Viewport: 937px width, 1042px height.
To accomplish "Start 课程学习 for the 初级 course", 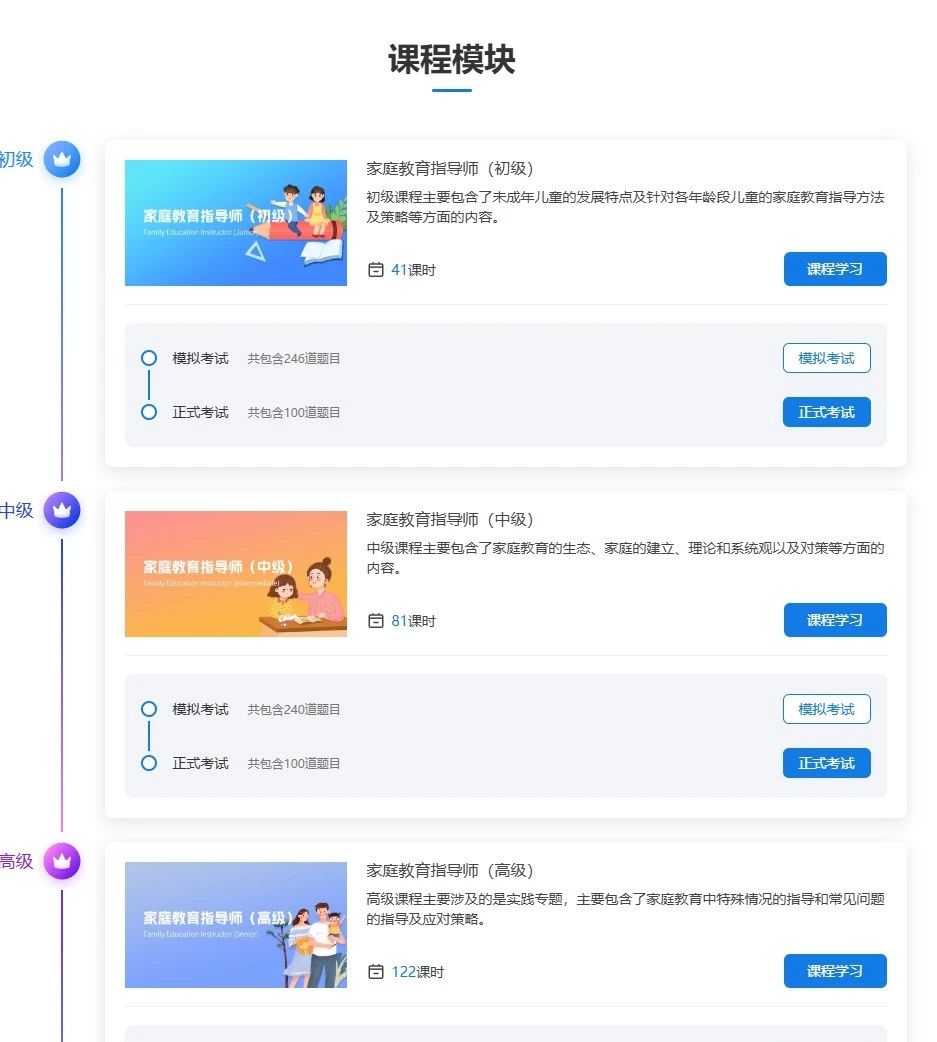I will 834,269.
